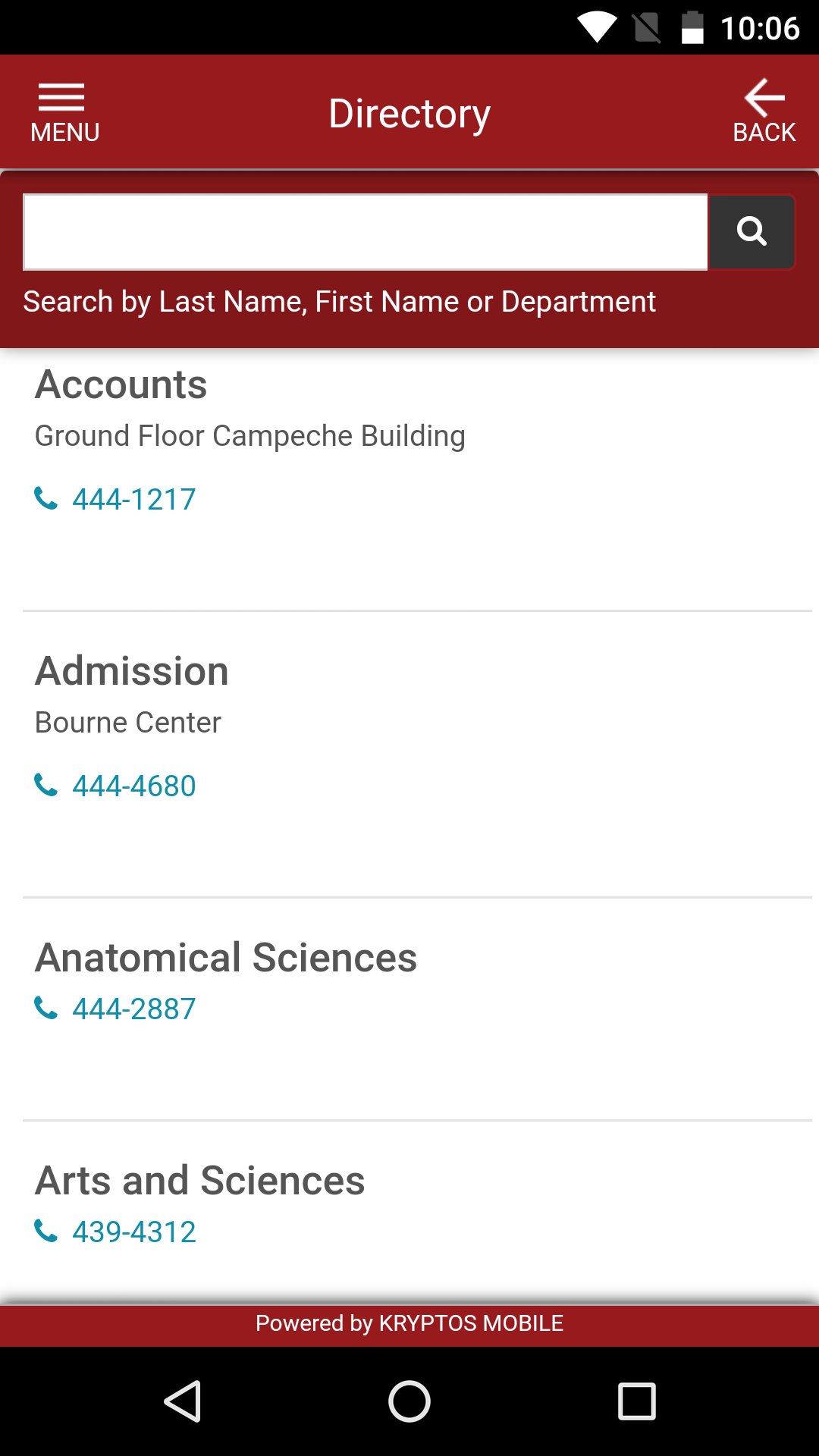
Task: Call Admission at 444-4680
Action: pyautogui.click(x=133, y=786)
